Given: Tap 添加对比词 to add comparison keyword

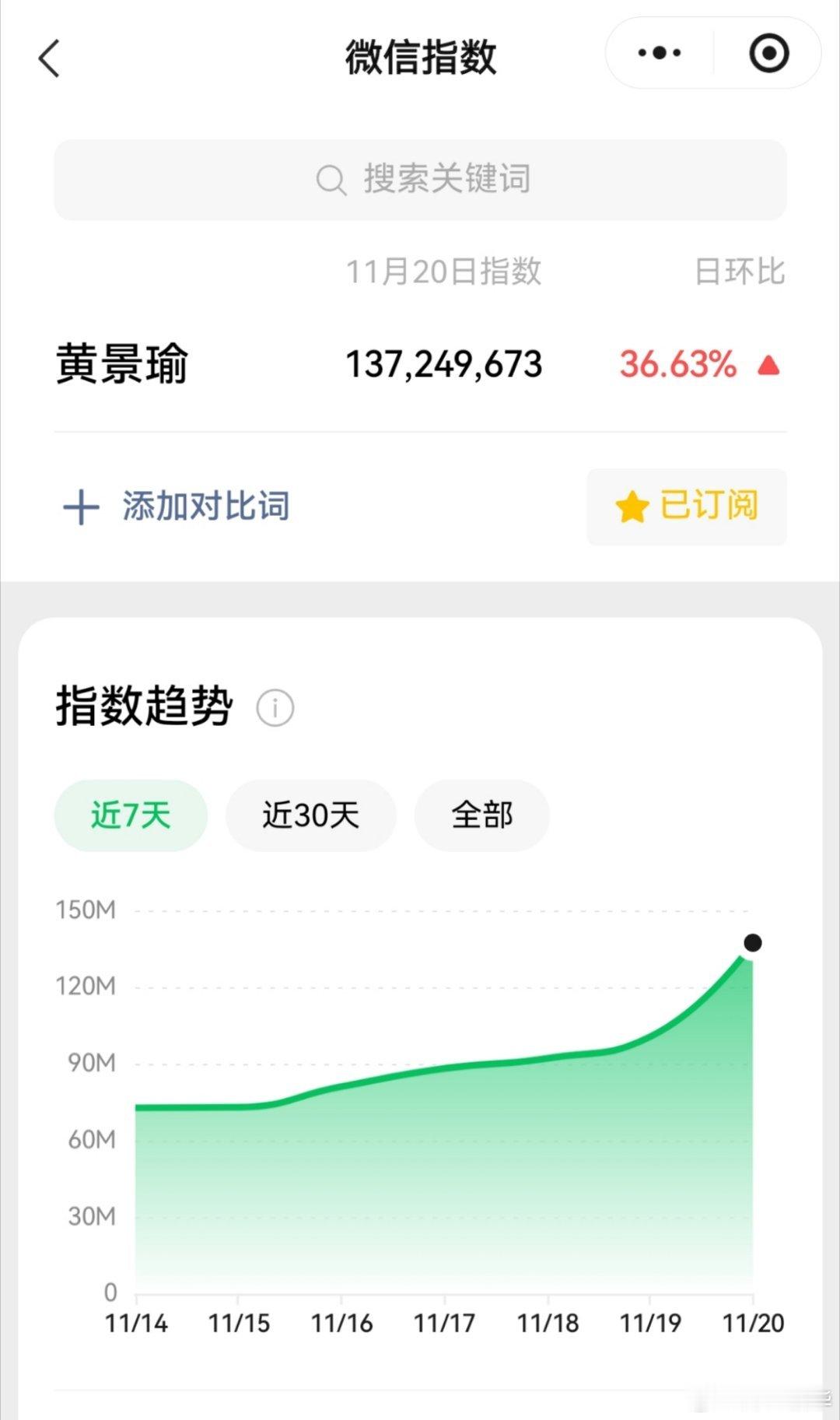Looking at the screenshot, I should 206,507.
